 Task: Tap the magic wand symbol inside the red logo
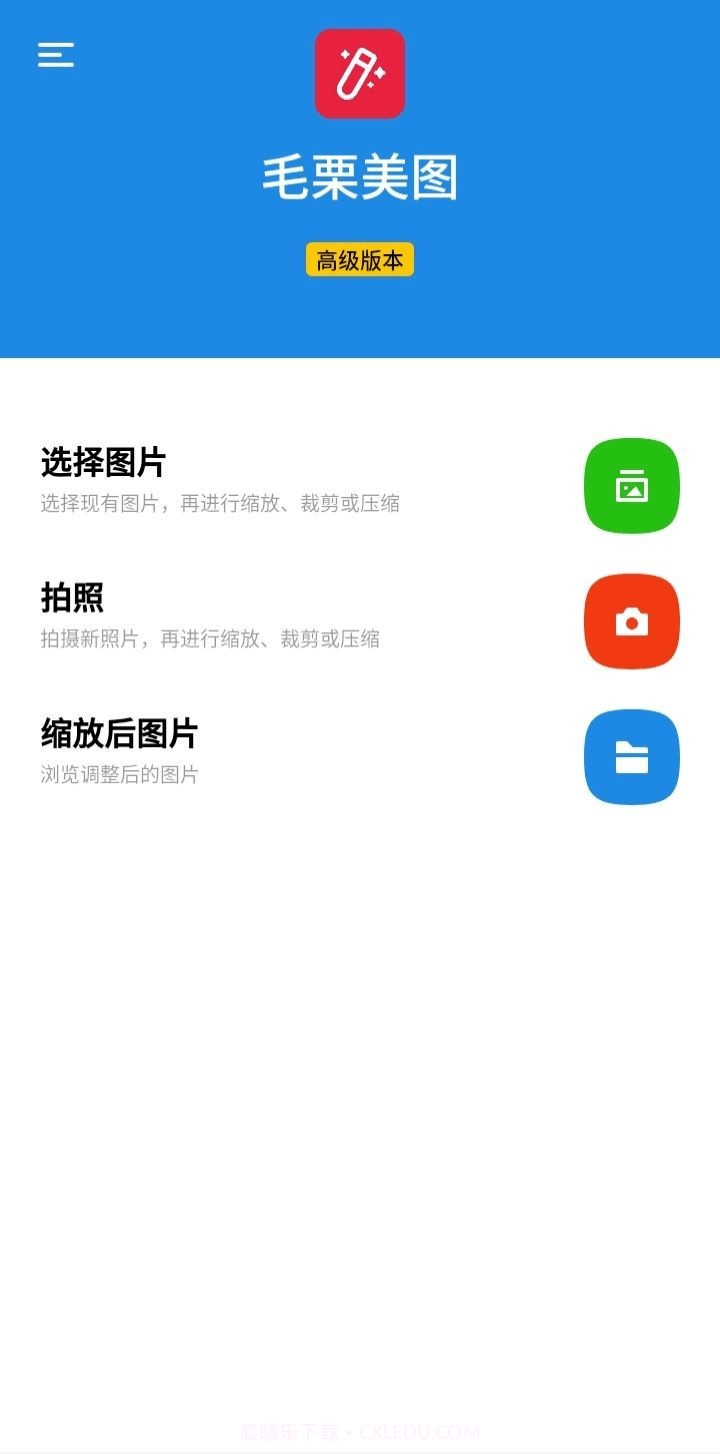point(360,74)
